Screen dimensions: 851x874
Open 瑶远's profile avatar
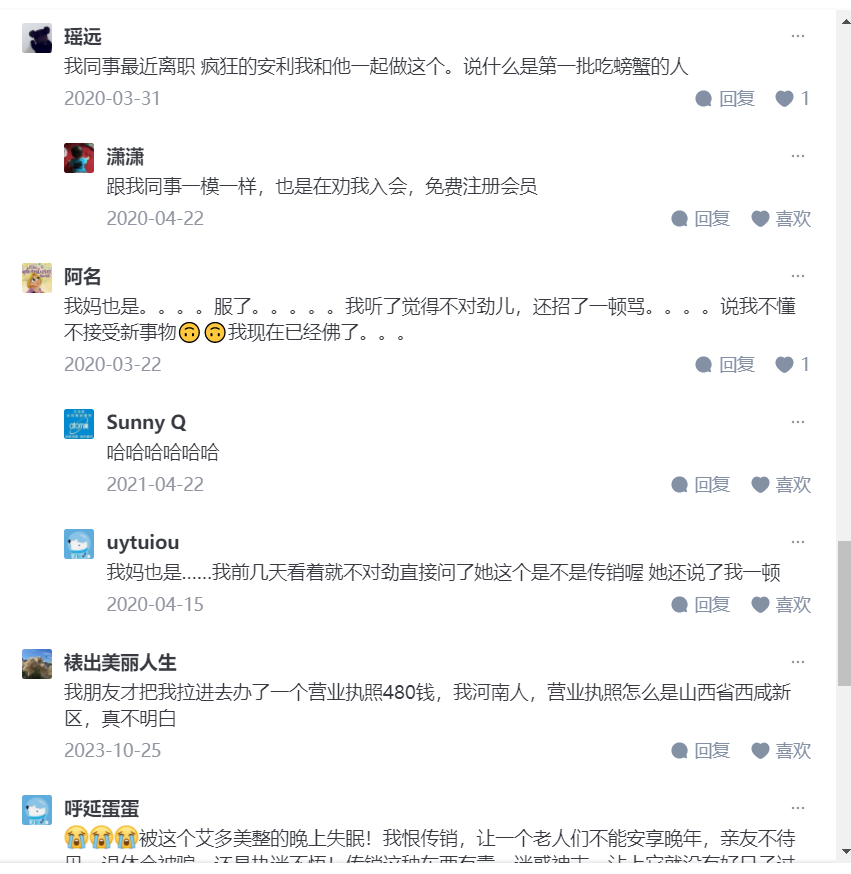click(37, 39)
